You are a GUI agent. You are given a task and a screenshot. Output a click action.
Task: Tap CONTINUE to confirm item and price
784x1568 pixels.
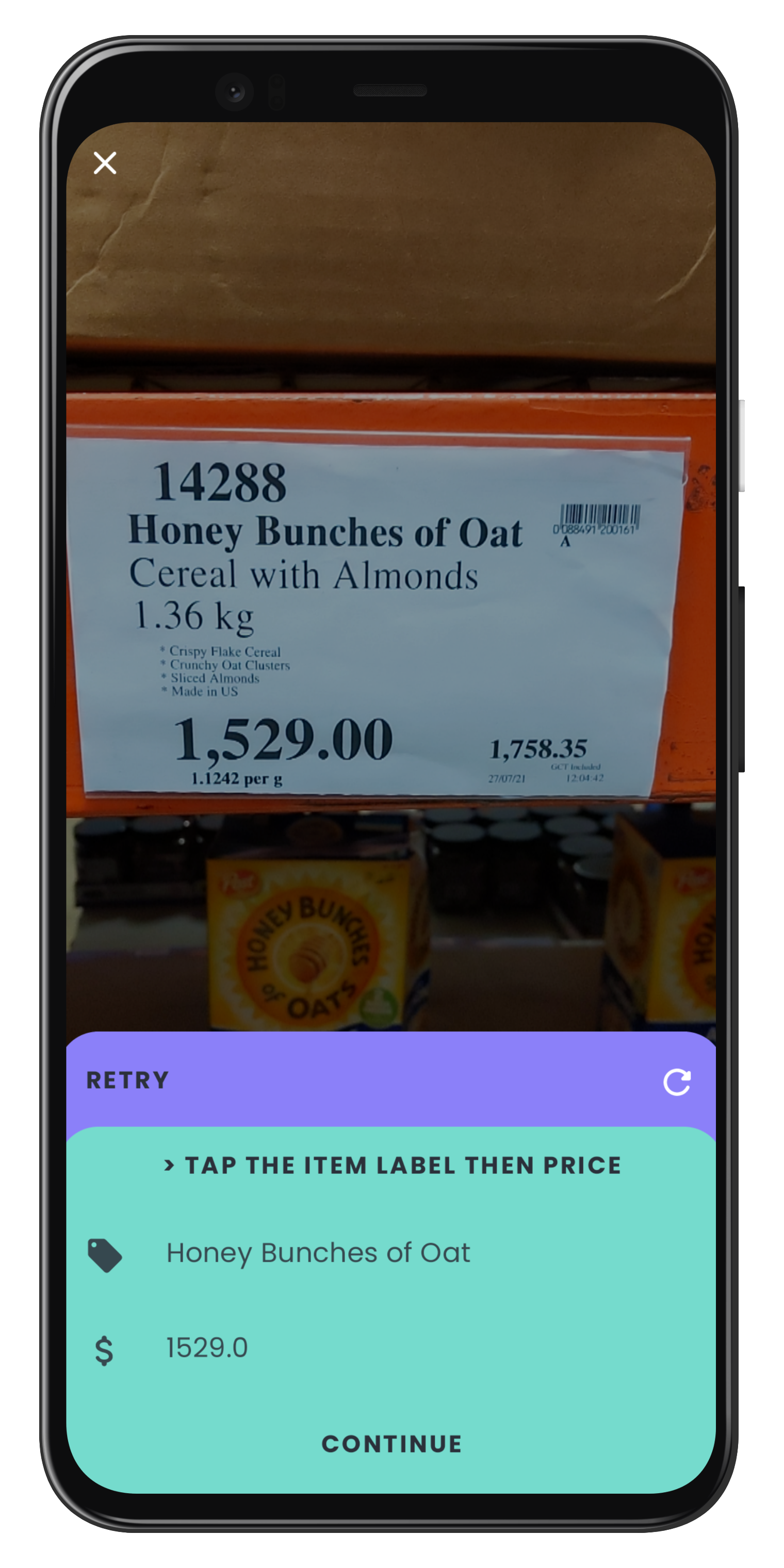391,1444
